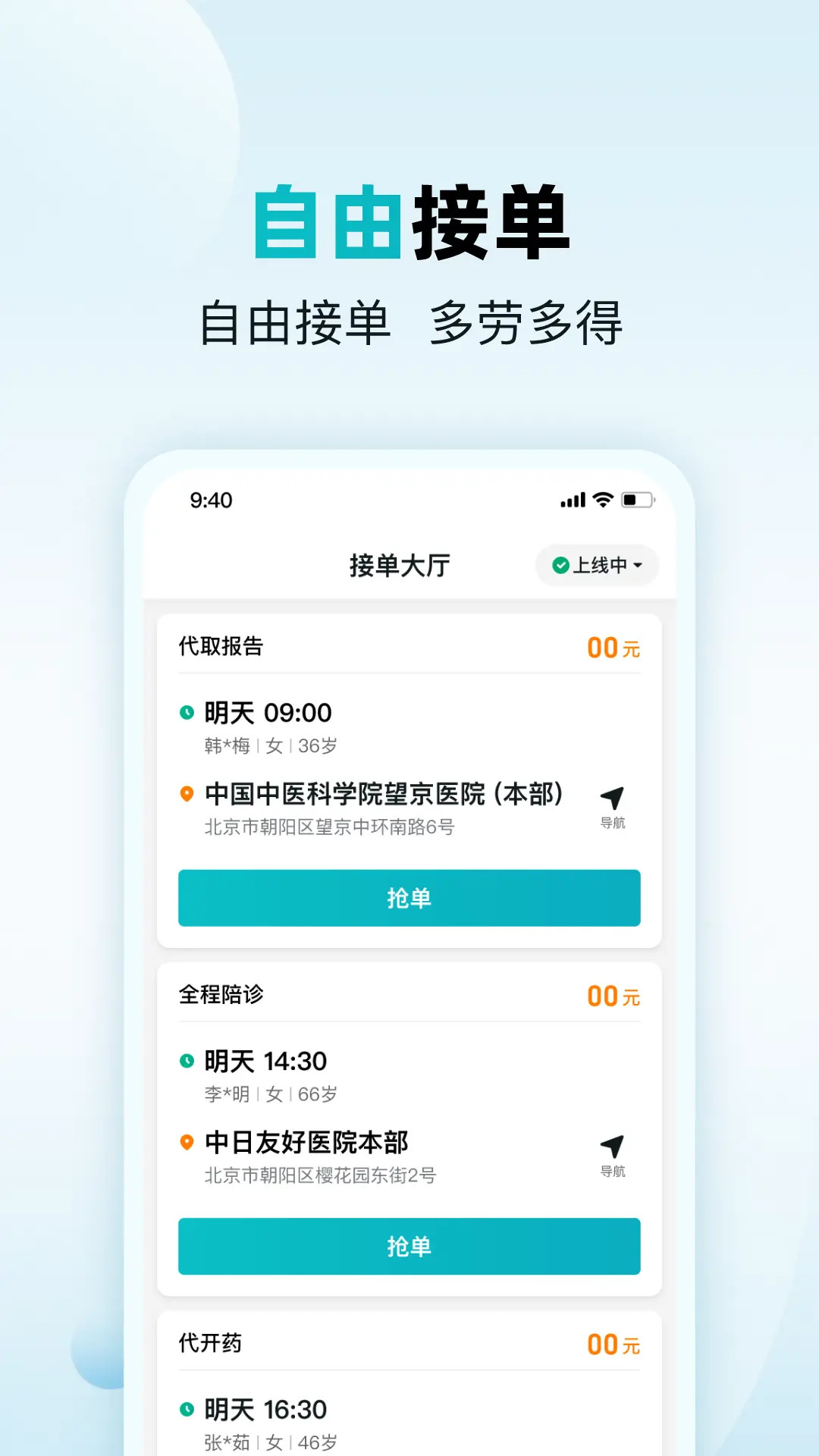819x1456 pixels.
Task: Tap the clock icon next to 明天 16:30
Action: pos(186,1408)
